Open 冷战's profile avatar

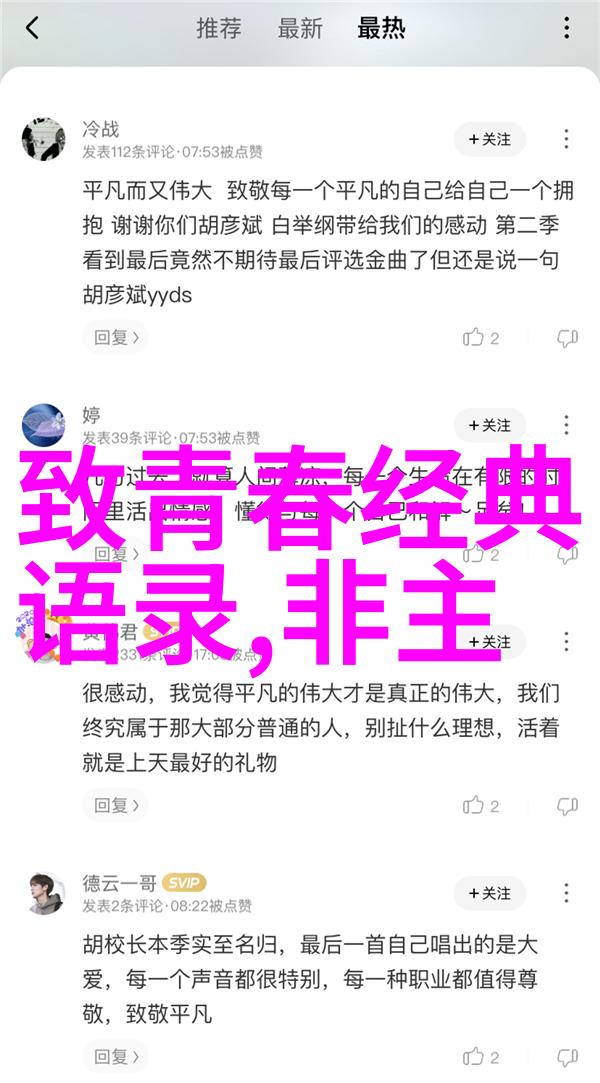[43, 140]
